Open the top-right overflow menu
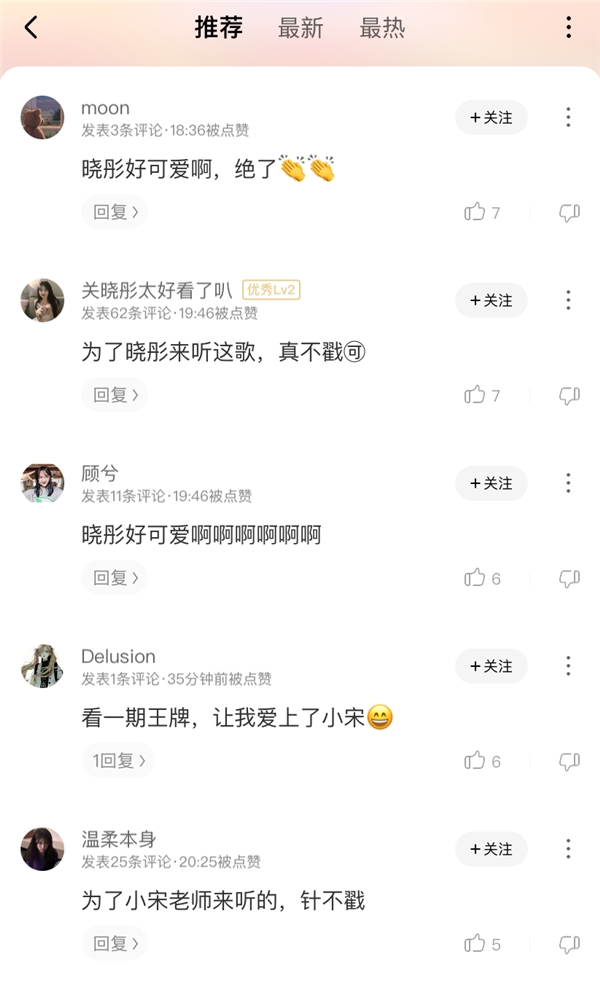 (568, 28)
